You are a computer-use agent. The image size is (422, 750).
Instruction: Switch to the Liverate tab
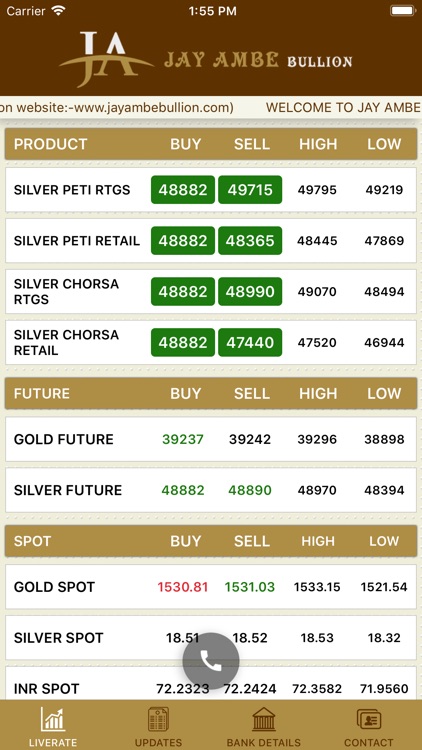point(53,726)
